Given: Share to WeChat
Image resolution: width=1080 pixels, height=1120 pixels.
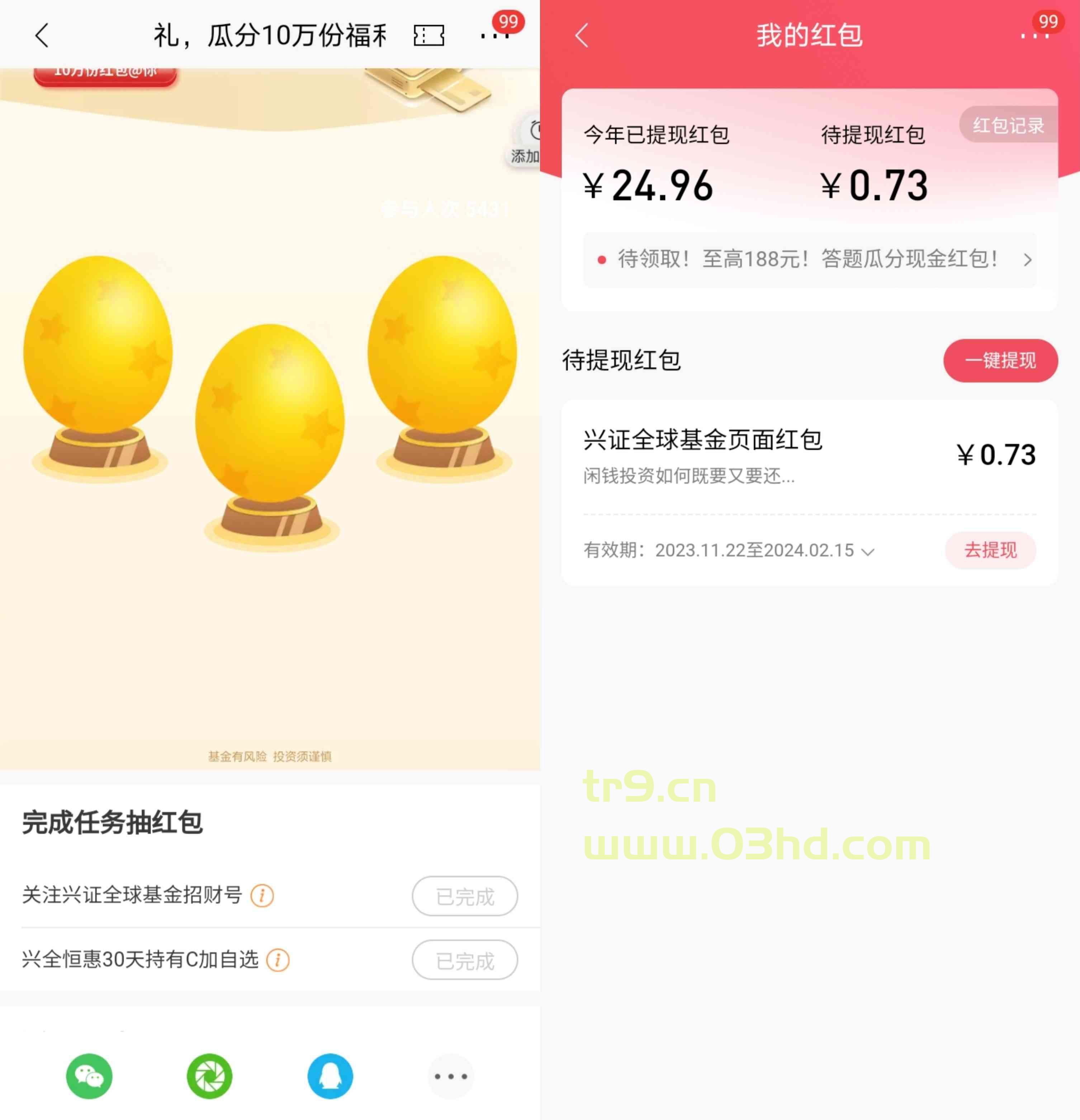Looking at the screenshot, I should [89, 1076].
